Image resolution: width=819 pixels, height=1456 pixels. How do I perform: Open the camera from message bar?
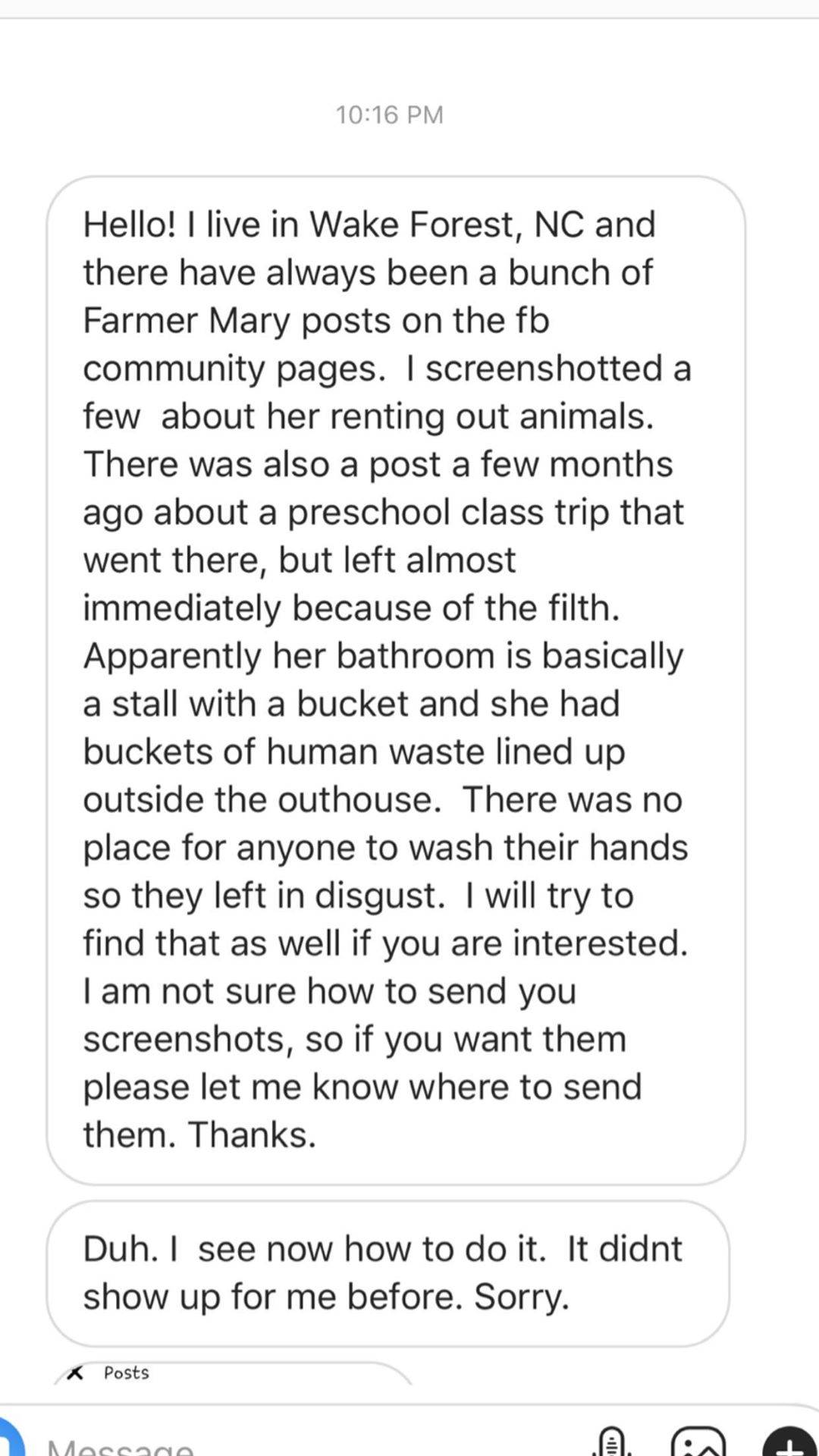(9, 1441)
